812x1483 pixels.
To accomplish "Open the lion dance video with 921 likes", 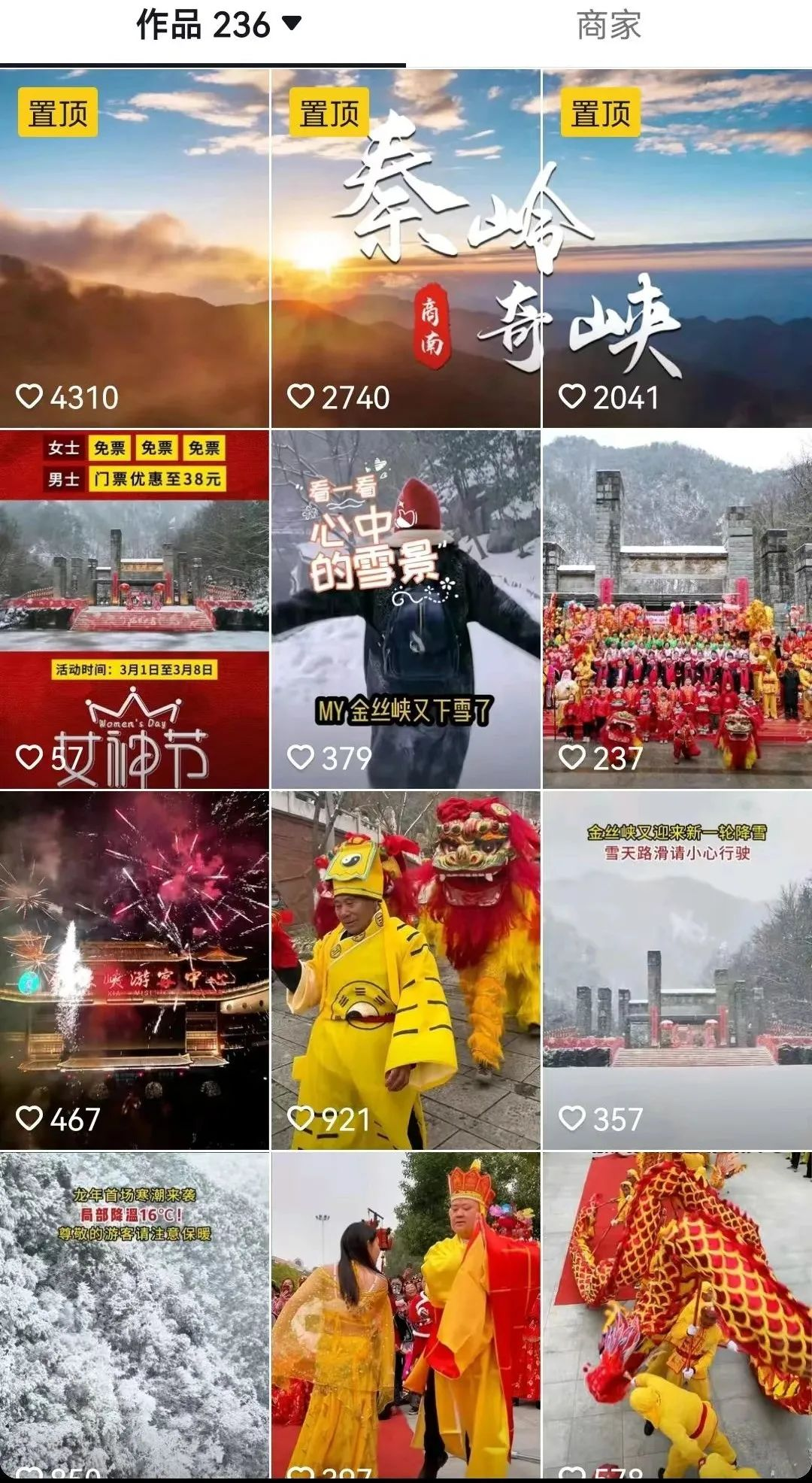I will click(x=405, y=970).
